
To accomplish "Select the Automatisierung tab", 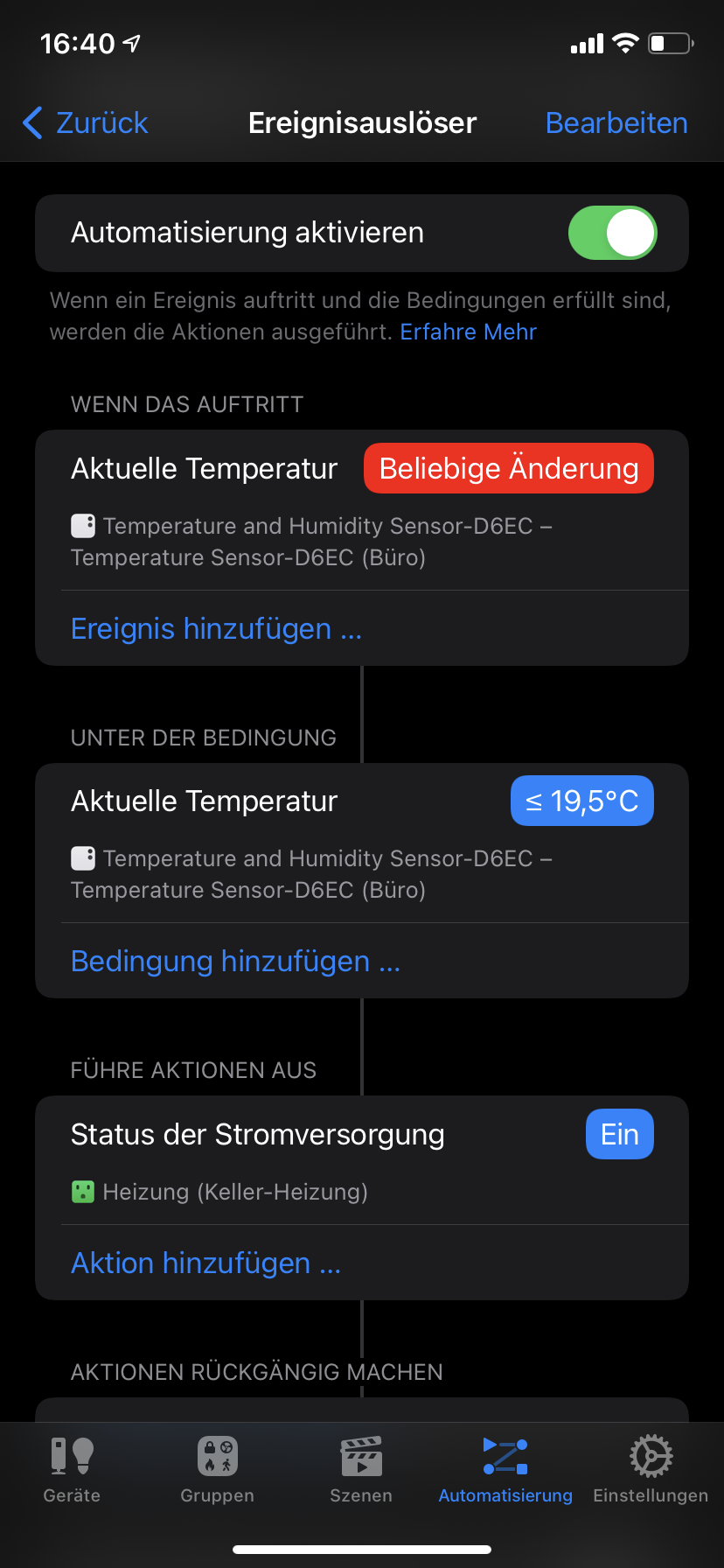I will (505, 1470).
